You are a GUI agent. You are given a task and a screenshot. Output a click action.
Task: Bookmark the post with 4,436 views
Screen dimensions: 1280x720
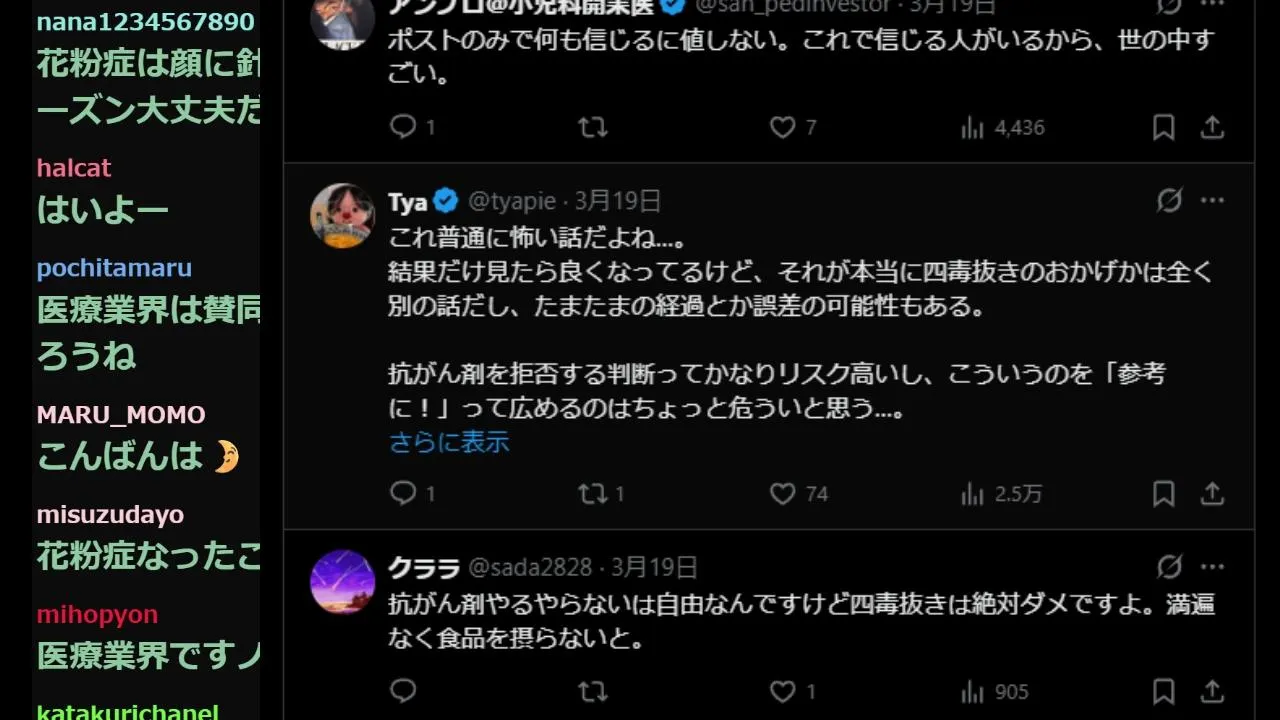click(x=1163, y=127)
